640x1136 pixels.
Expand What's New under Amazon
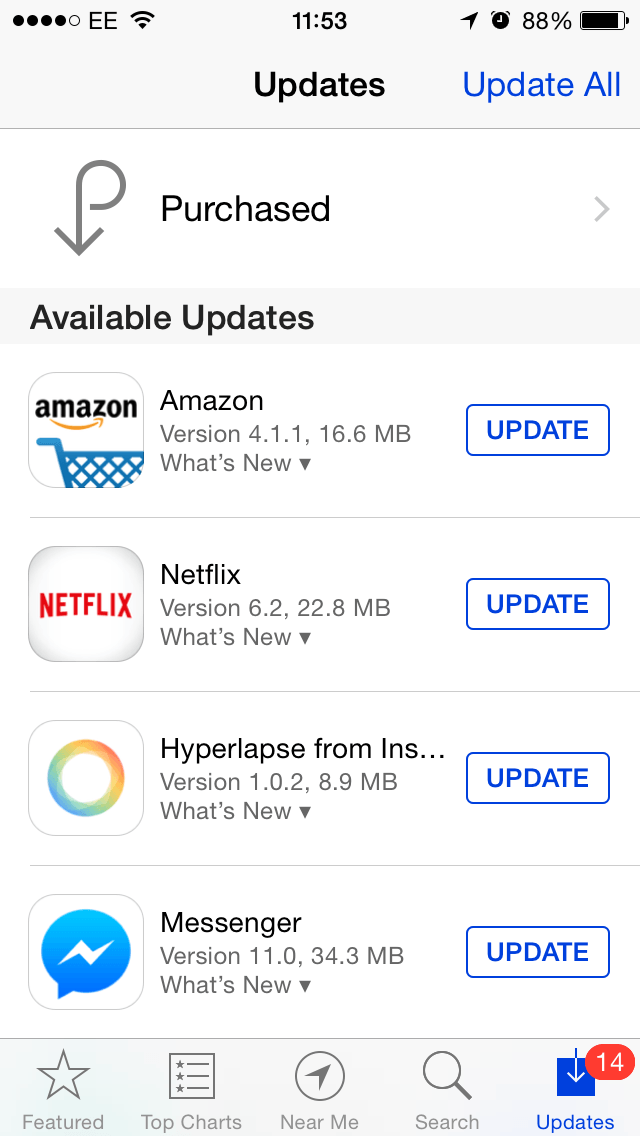236,463
